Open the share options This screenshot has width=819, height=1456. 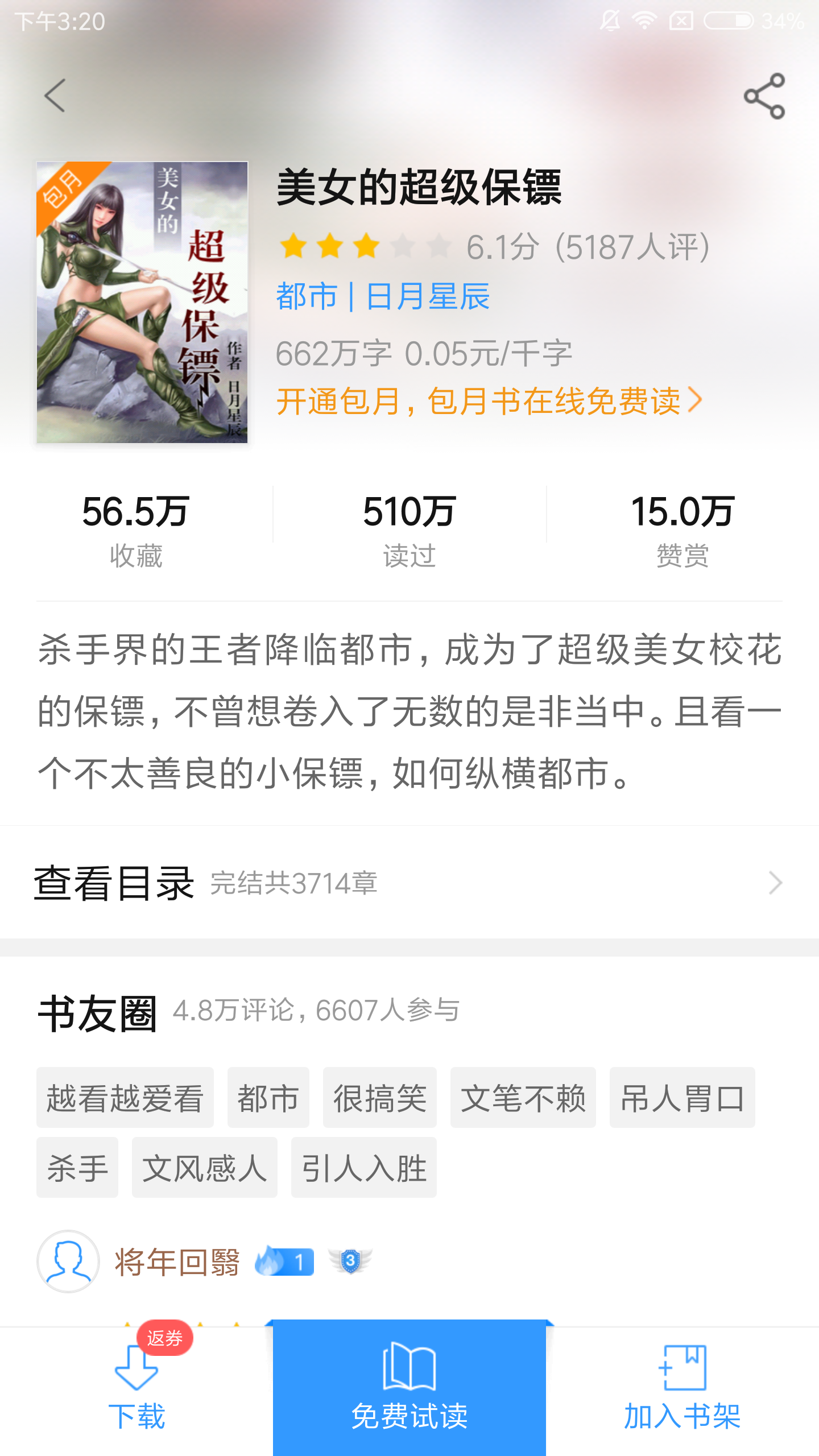coord(765,97)
